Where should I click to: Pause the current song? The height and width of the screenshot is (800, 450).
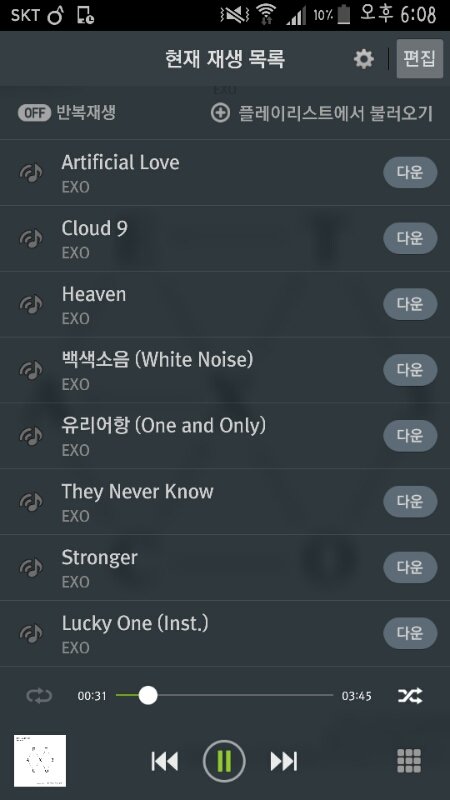[224, 762]
